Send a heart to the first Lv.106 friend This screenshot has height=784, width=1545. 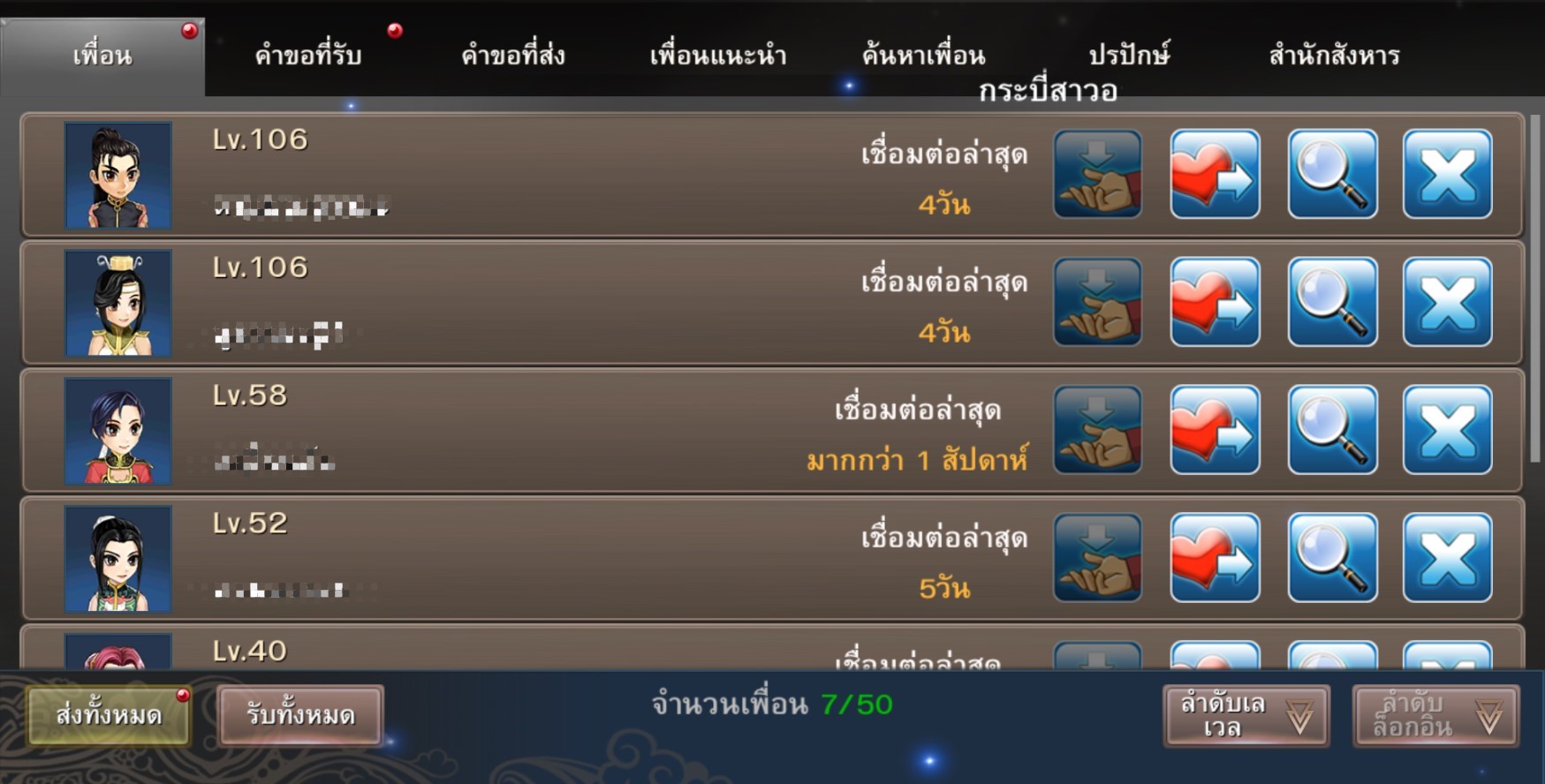click(1215, 174)
